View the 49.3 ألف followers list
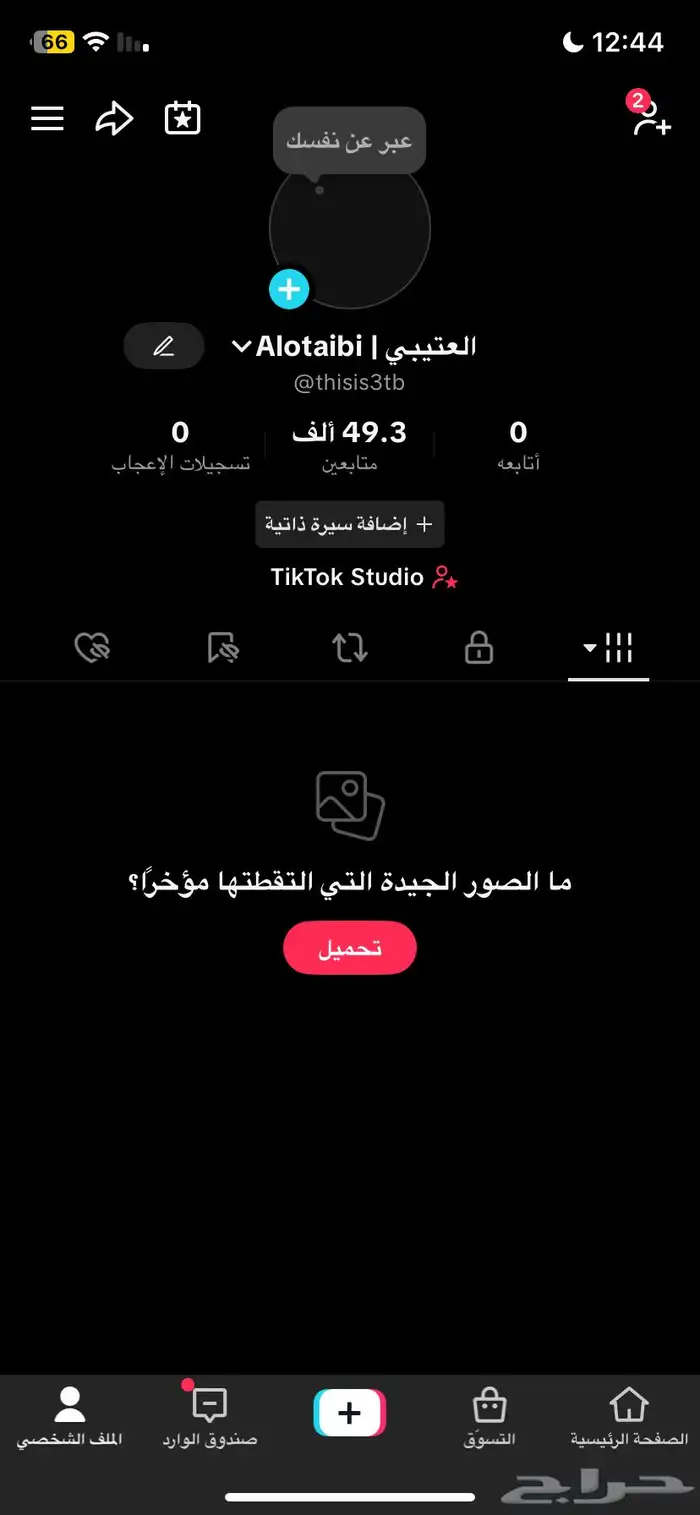Screen dimensions: 700x1515 (349, 445)
